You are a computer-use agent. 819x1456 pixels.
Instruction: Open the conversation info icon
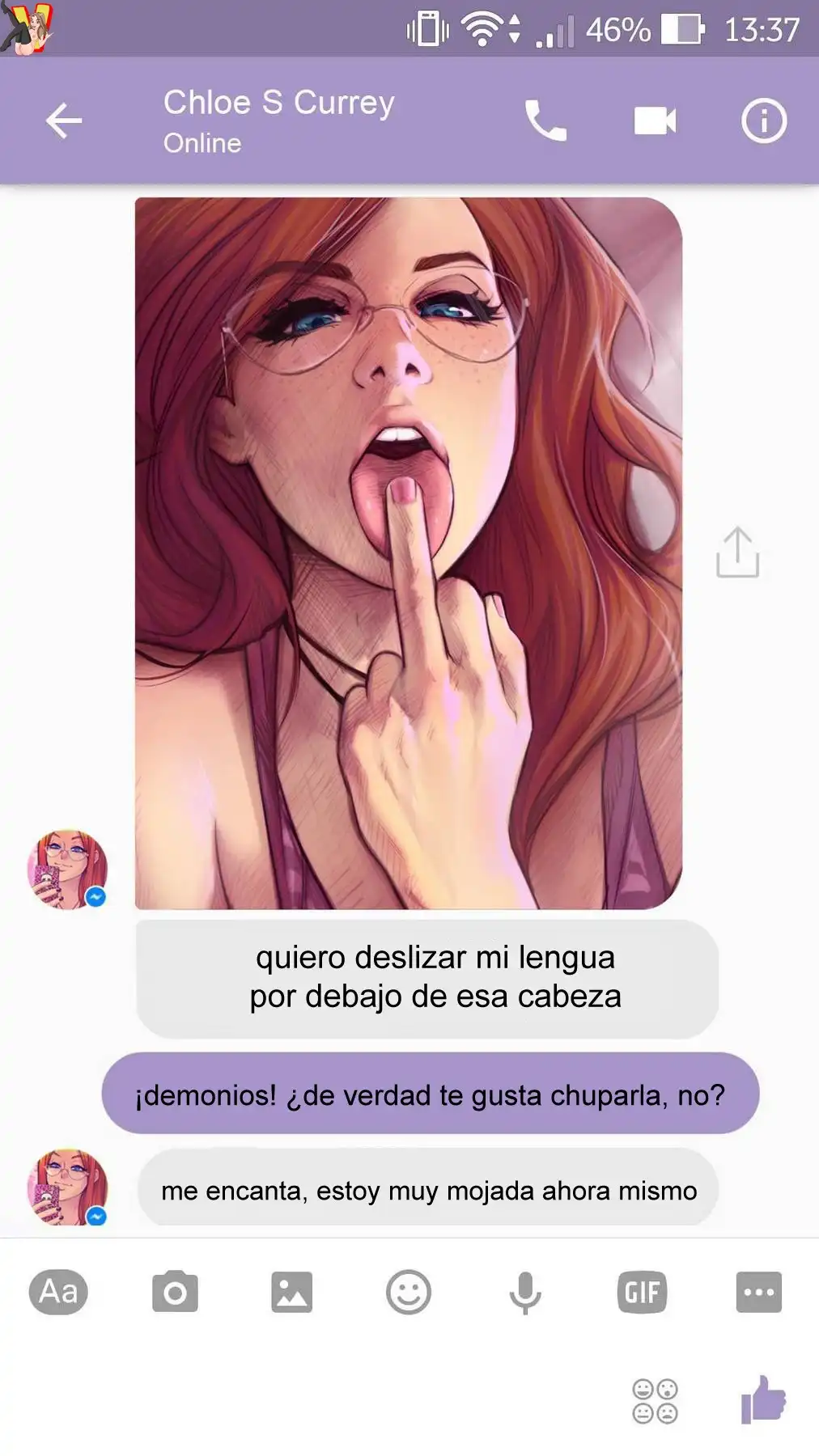pyautogui.click(x=763, y=121)
